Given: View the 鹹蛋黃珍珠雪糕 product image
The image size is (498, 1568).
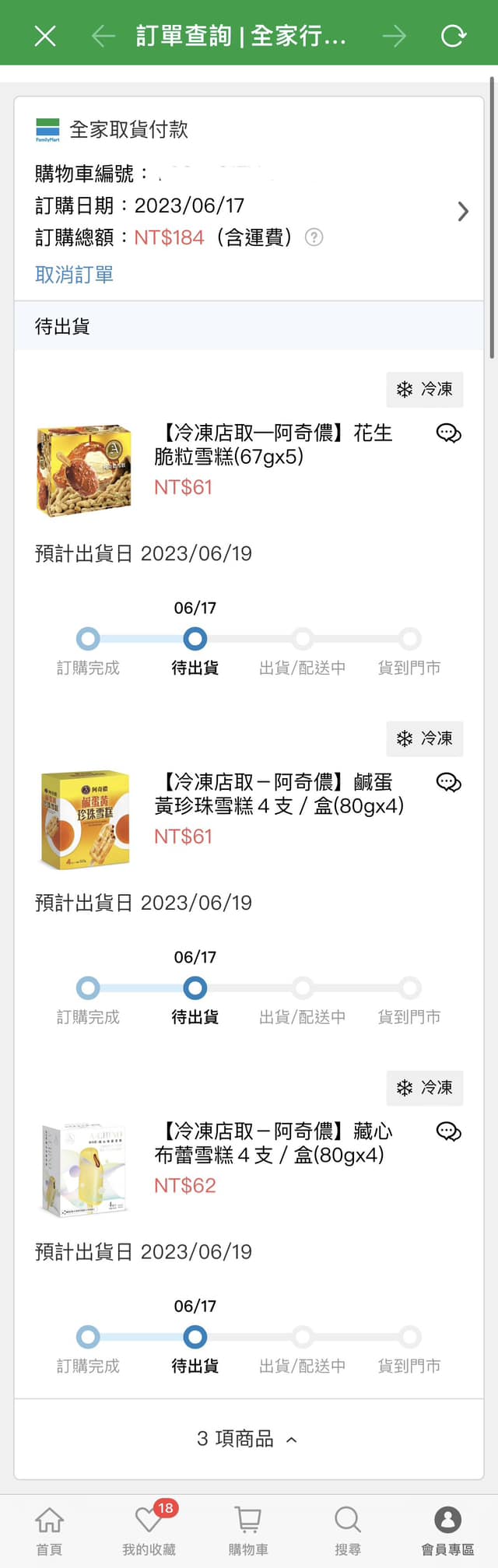Looking at the screenshot, I should (x=84, y=819).
